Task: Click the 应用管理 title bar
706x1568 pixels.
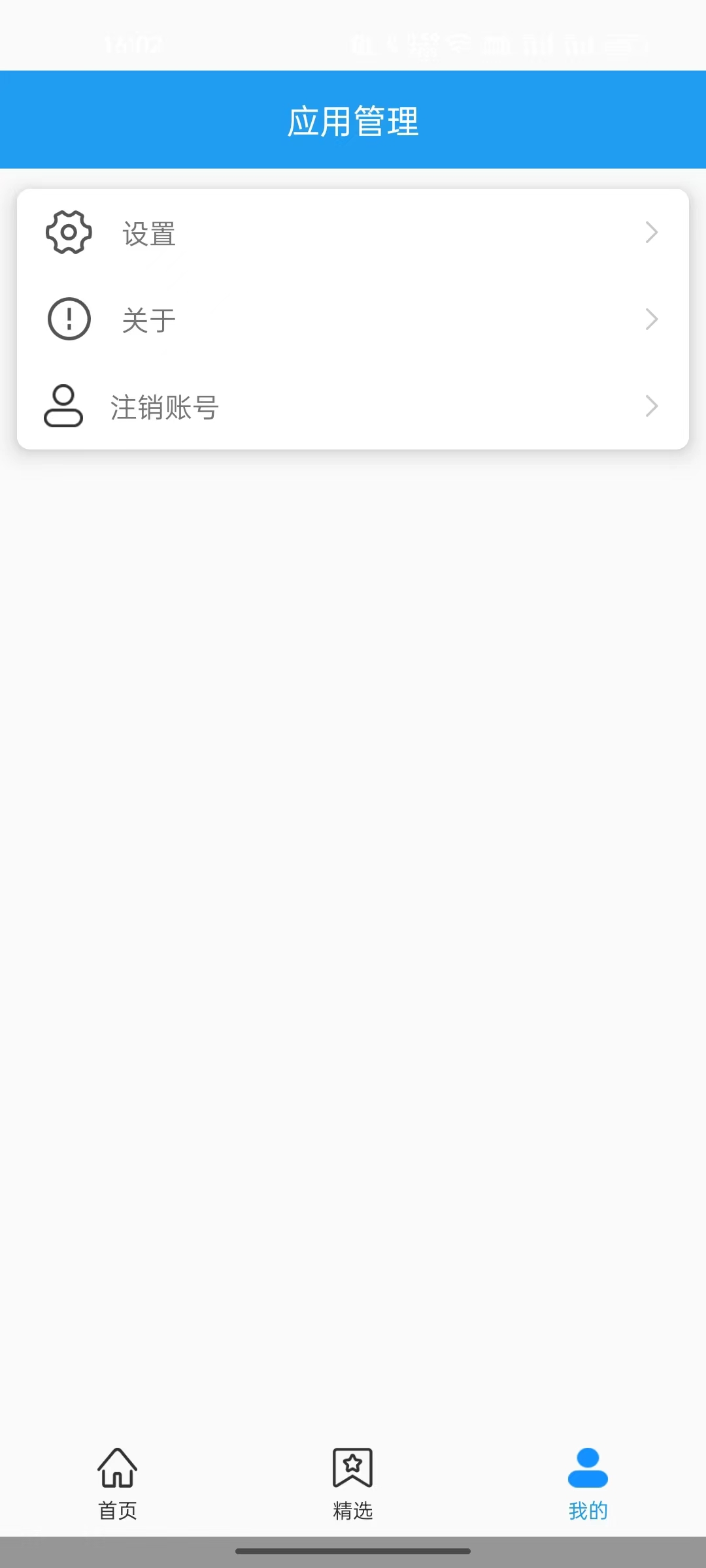Action: click(353, 120)
